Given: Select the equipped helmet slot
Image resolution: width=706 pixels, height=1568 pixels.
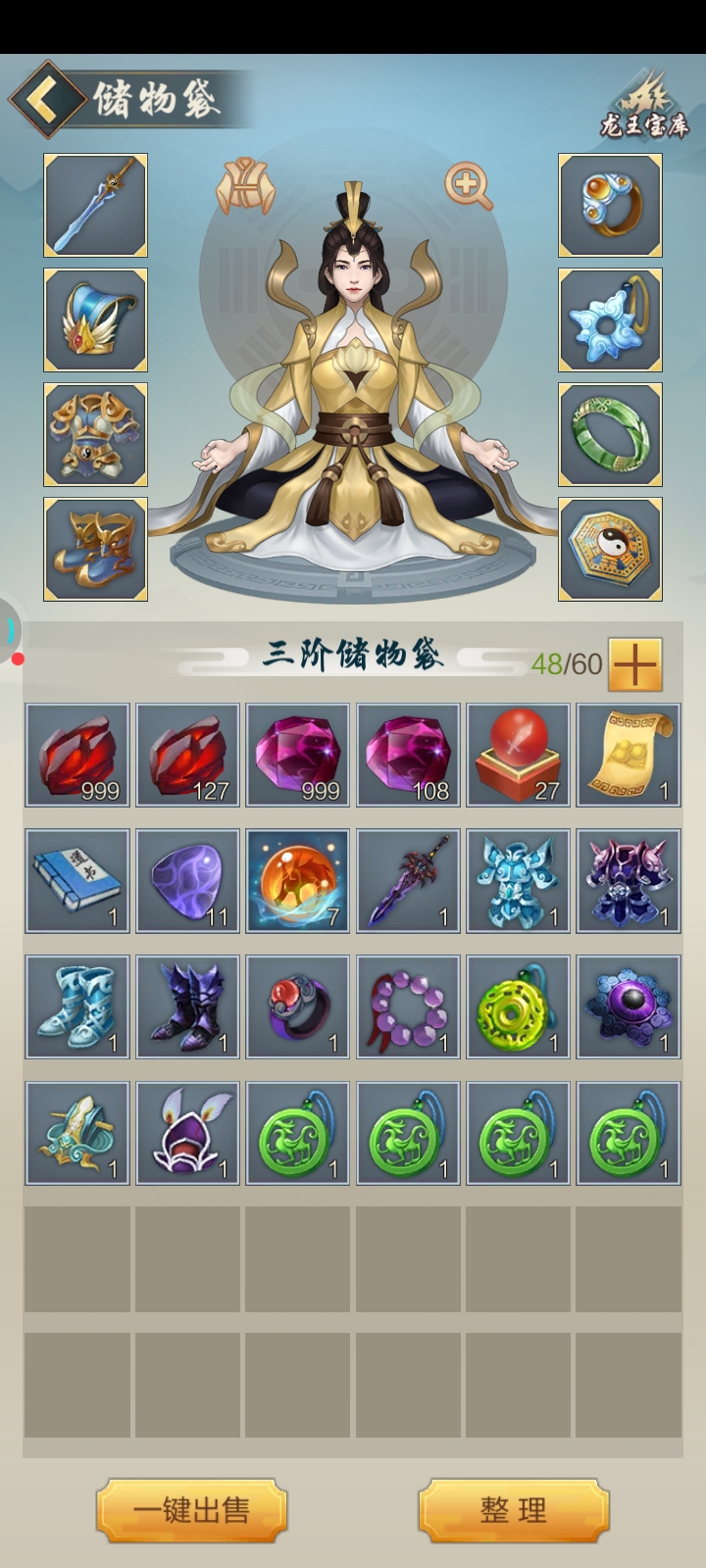Looking at the screenshot, I should 95,319.
